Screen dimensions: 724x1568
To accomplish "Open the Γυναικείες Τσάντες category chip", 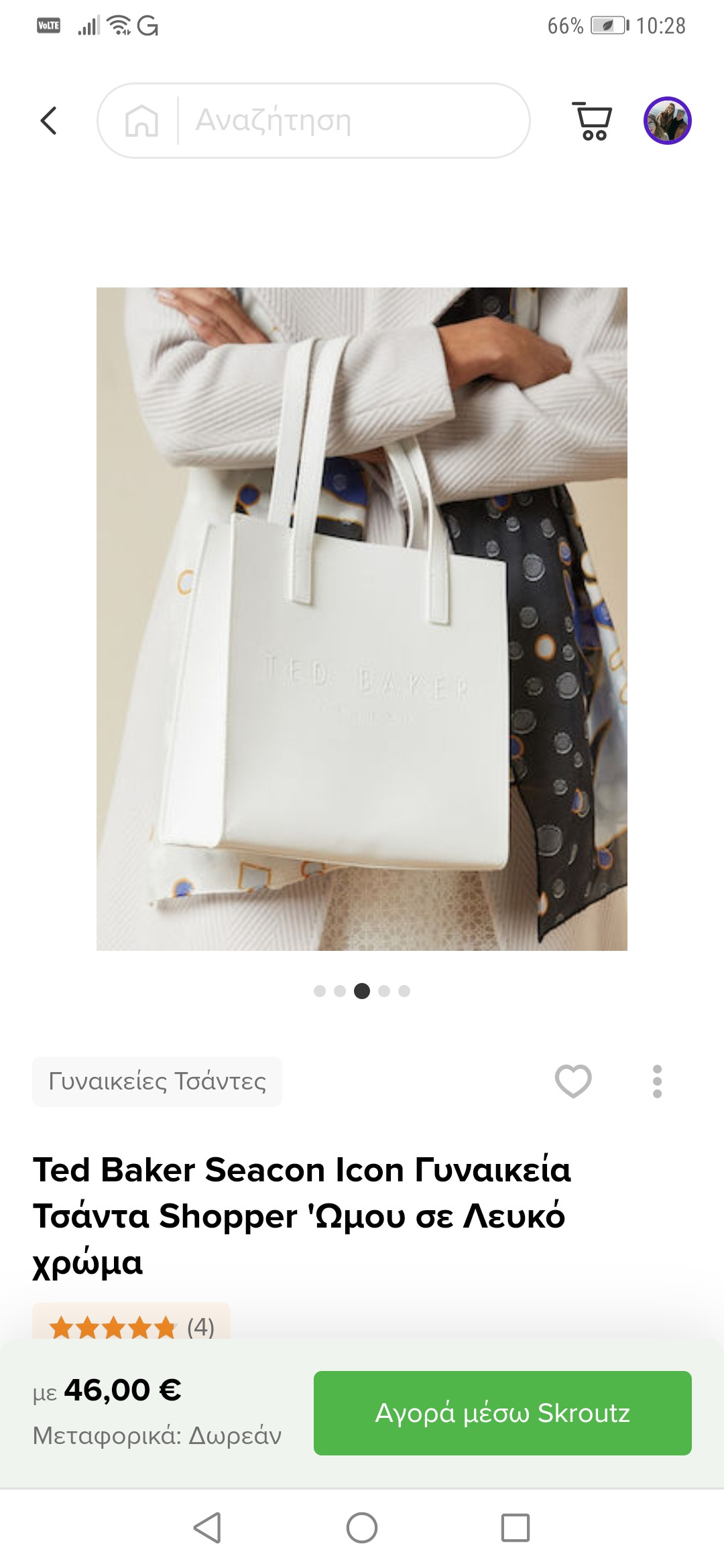I will click(x=157, y=1082).
